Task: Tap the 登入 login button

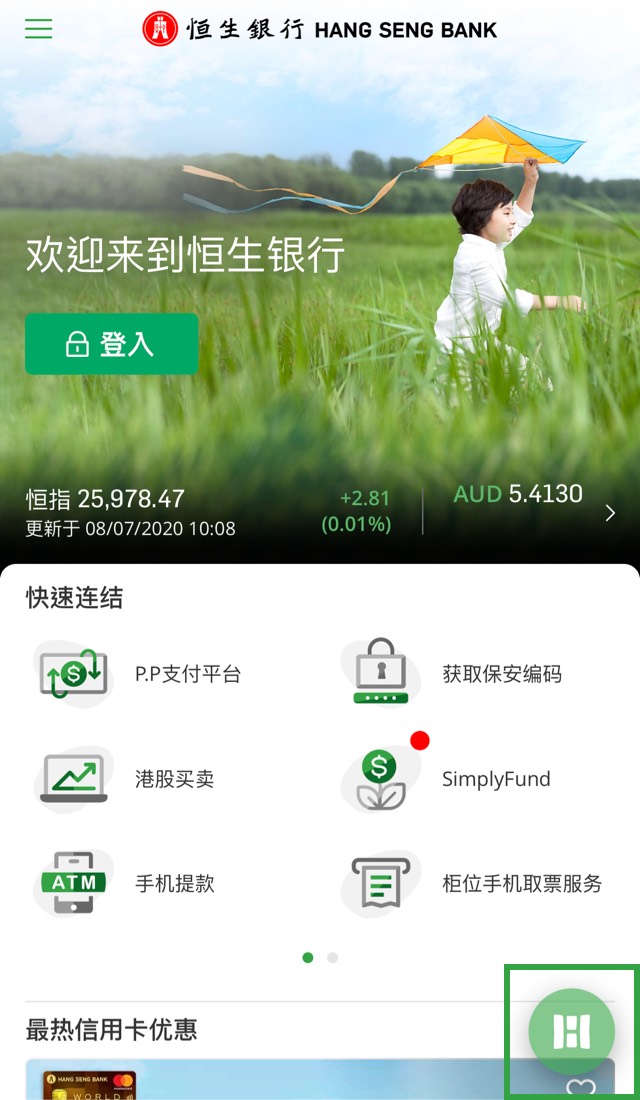Action: click(112, 344)
